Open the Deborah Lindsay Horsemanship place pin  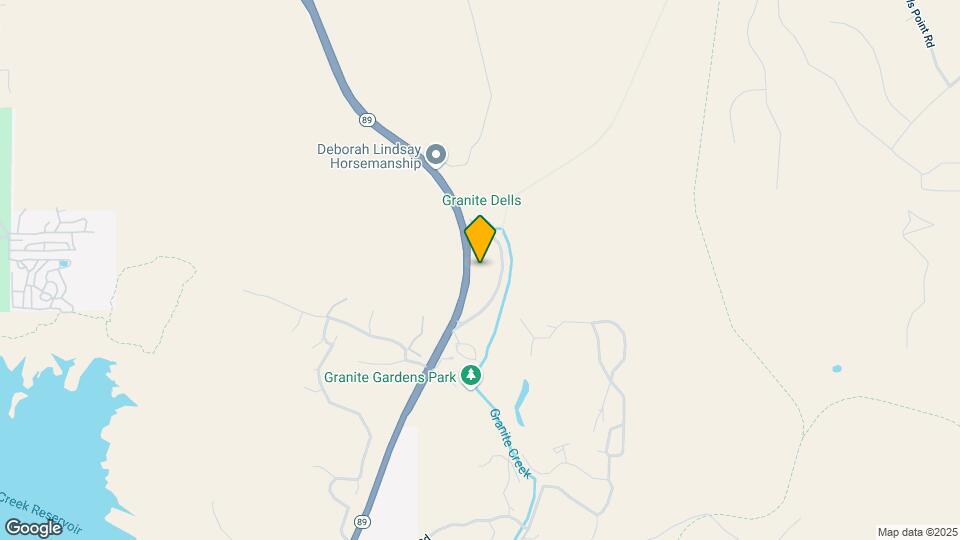[x=436, y=154]
